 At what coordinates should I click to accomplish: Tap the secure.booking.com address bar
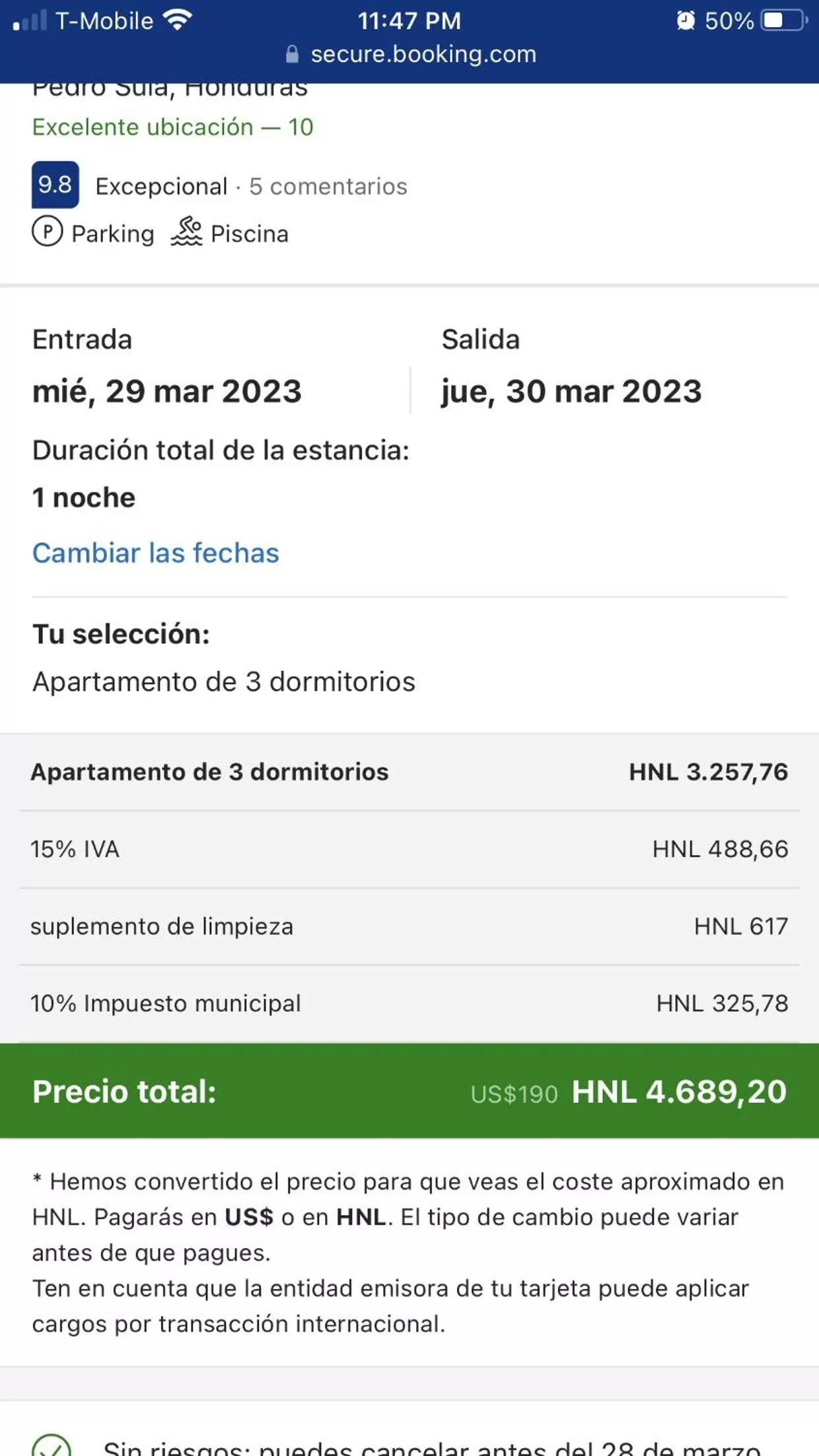(x=410, y=54)
